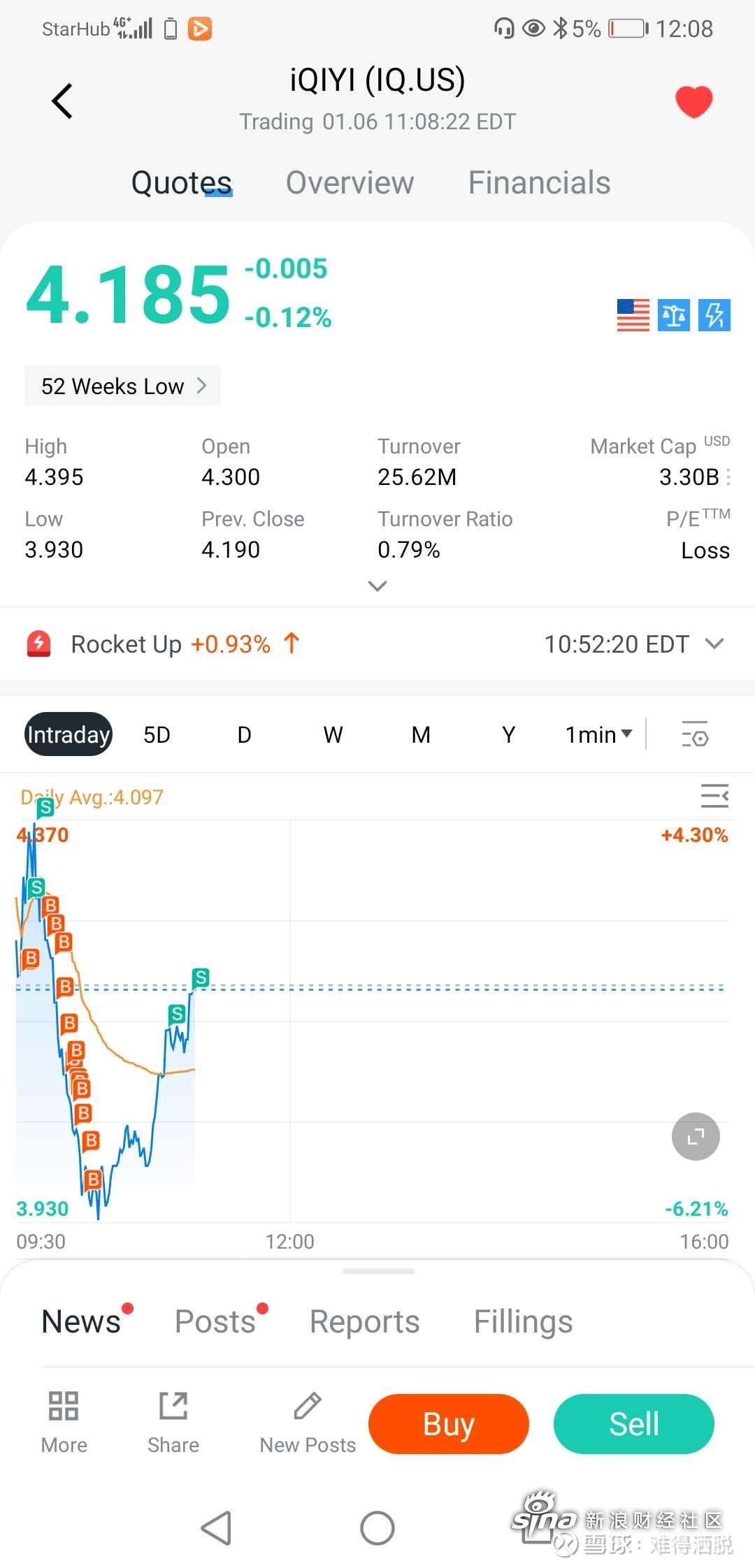Viewport: 755px width, 1568px height.
Task: Go back using the top-left arrow
Action: pos(62,101)
